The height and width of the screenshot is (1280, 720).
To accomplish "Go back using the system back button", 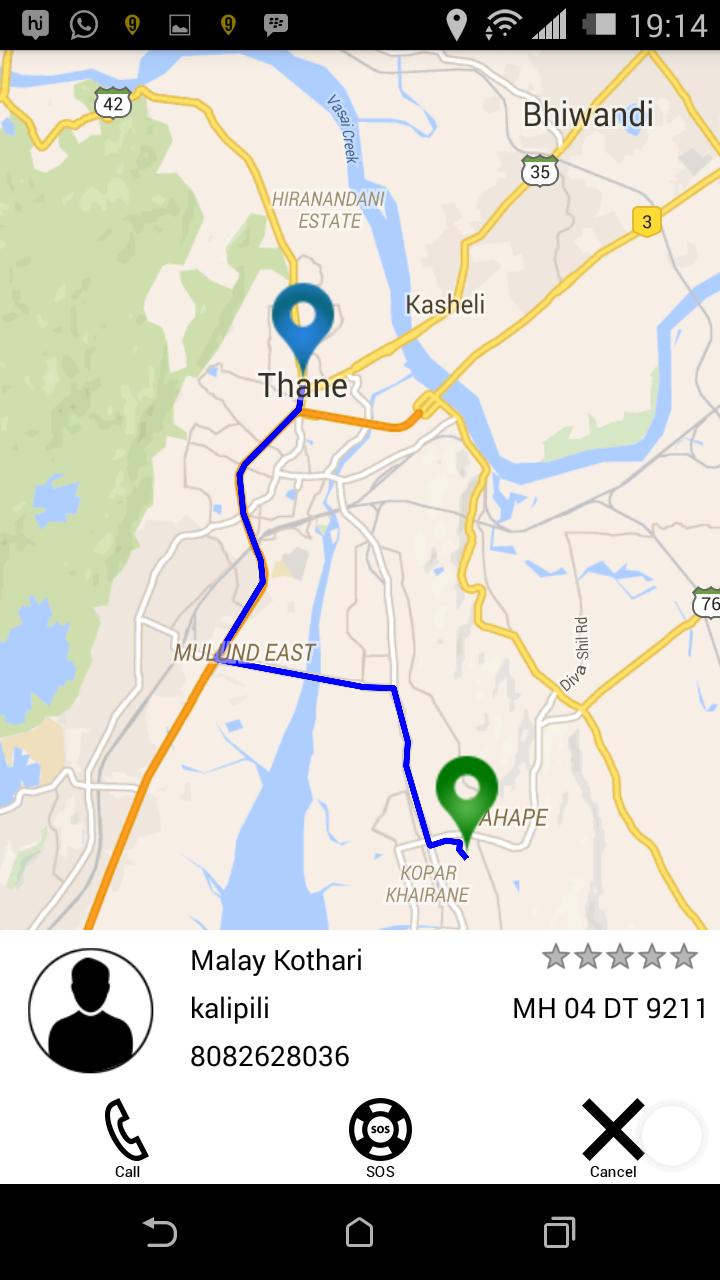I will click(160, 1232).
